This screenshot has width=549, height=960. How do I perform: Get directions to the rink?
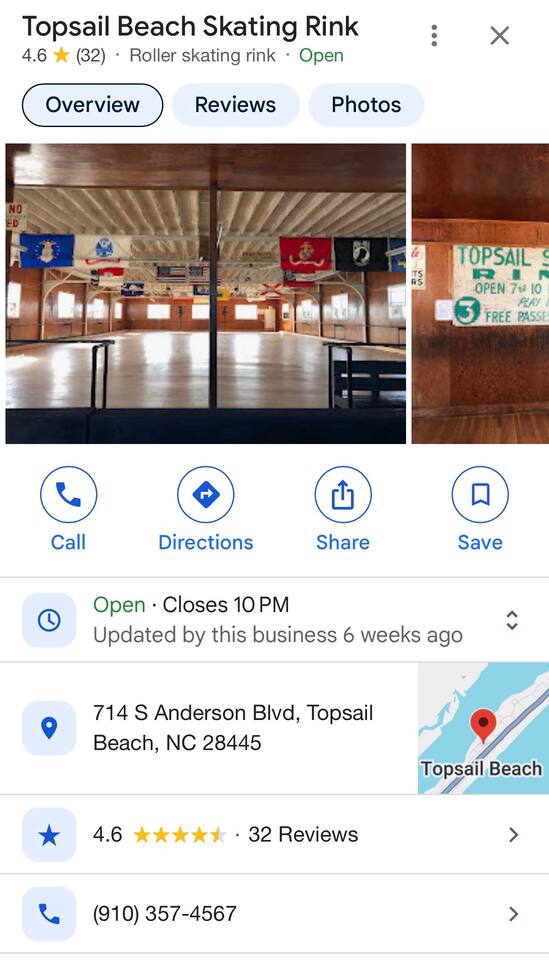206,509
